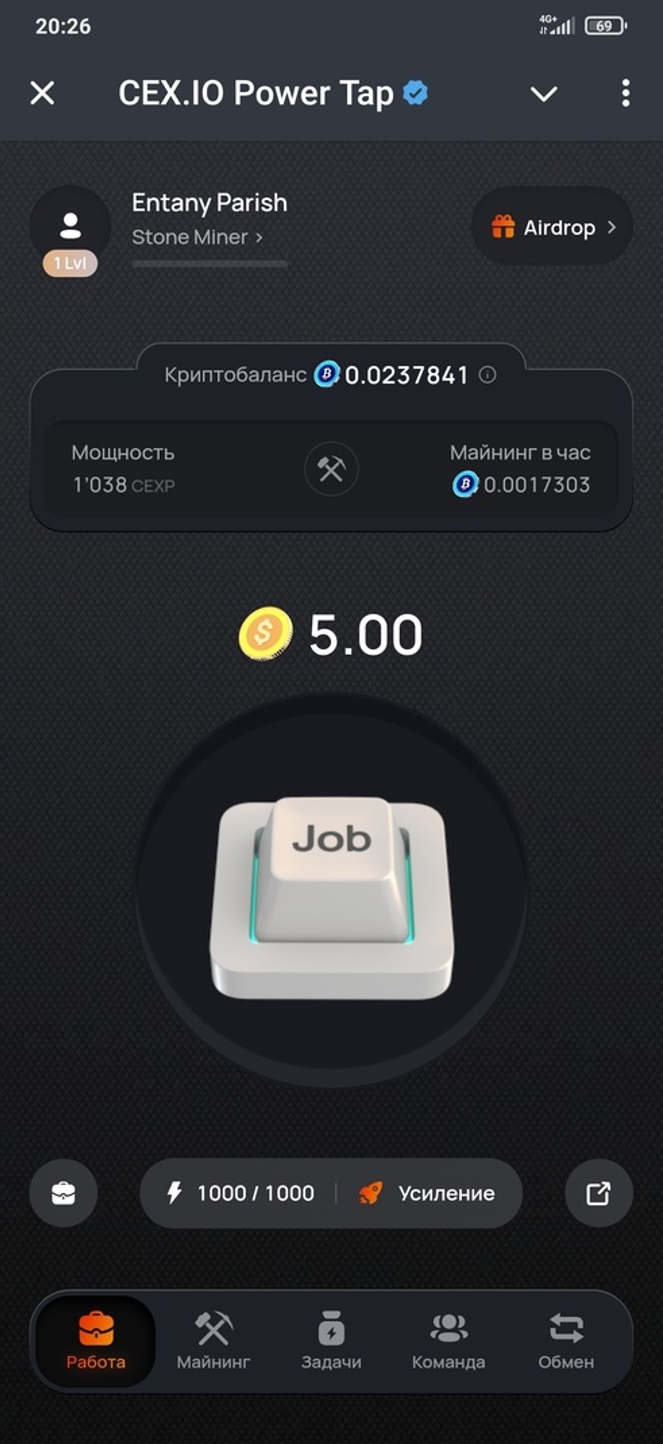
Task: Open the briefcase shortcut button
Action: pos(63,1193)
